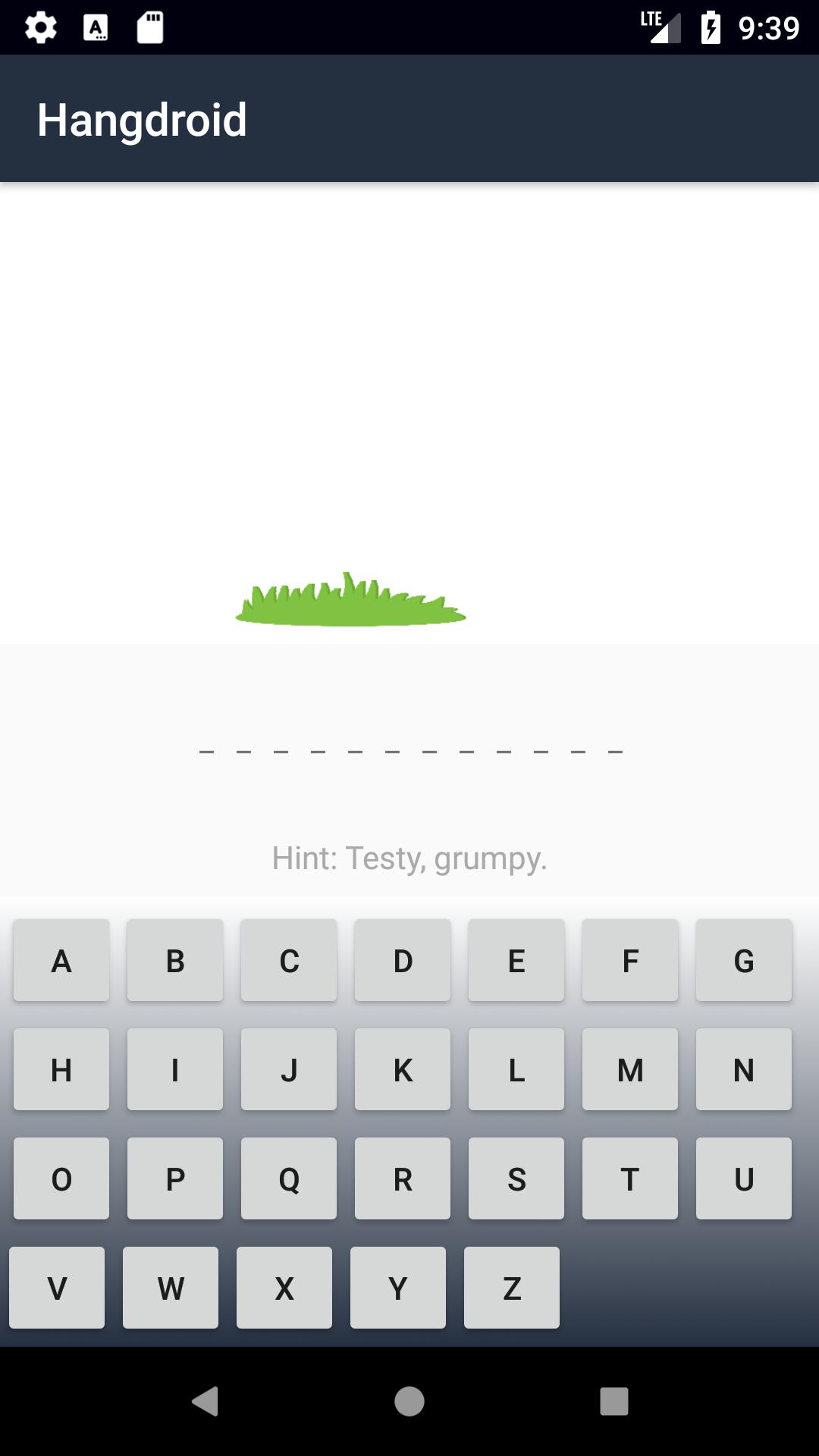Viewport: 819px width, 1456px height.
Task: Tap the letter Z key
Action: pyautogui.click(x=511, y=1286)
